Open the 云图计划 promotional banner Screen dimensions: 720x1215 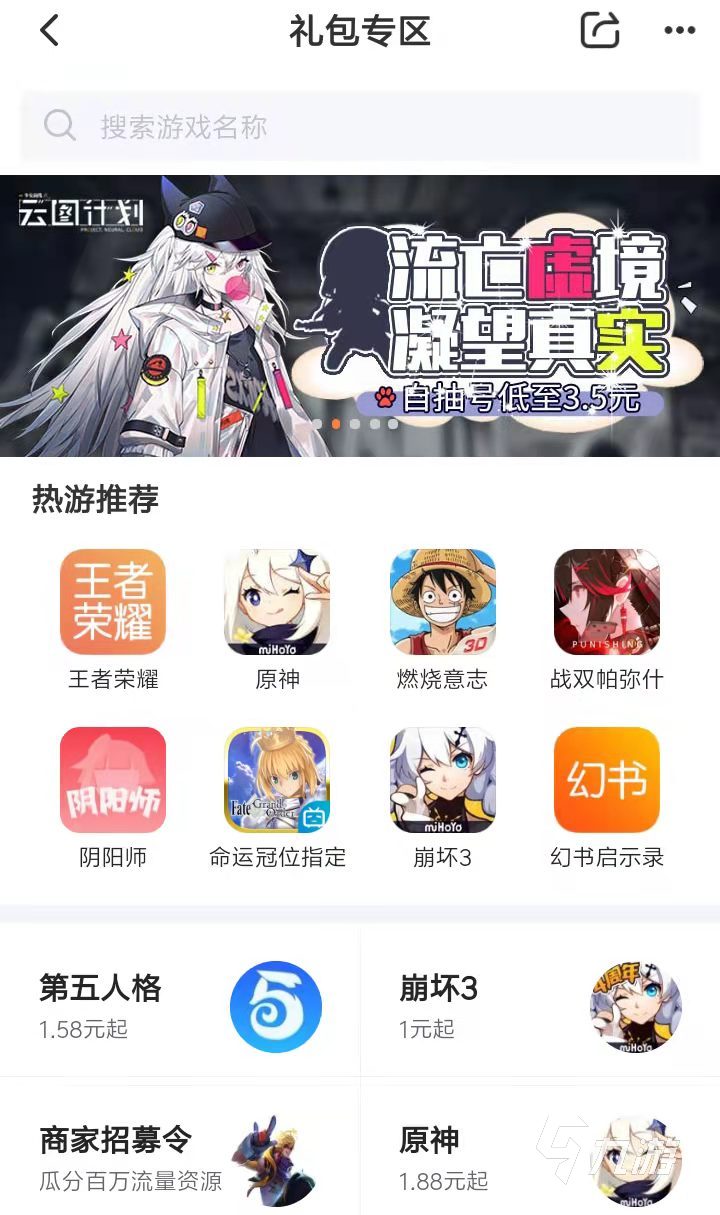[x=360, y=315]
